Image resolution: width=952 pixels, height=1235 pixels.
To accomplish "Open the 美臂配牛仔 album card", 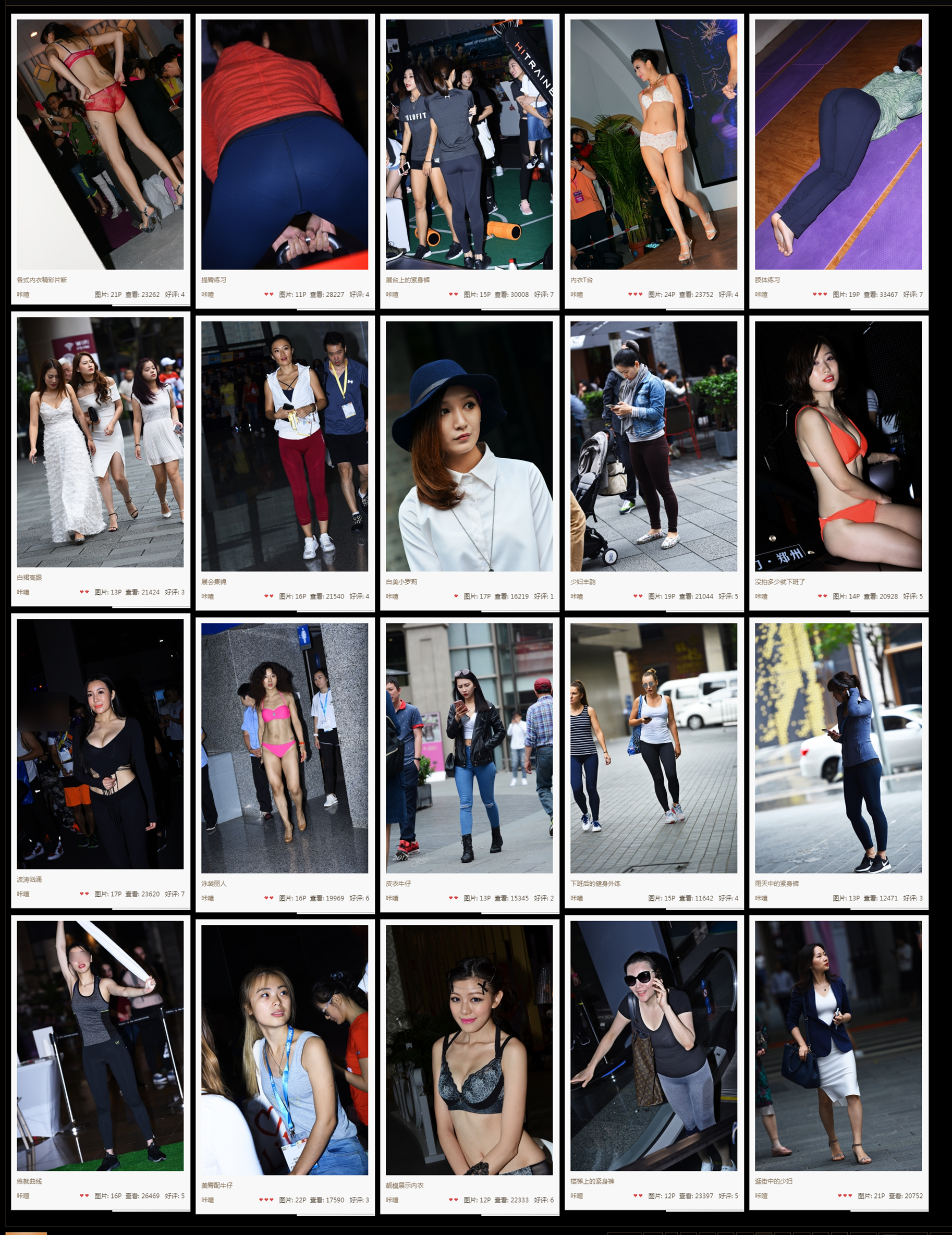I will 285,1049.
